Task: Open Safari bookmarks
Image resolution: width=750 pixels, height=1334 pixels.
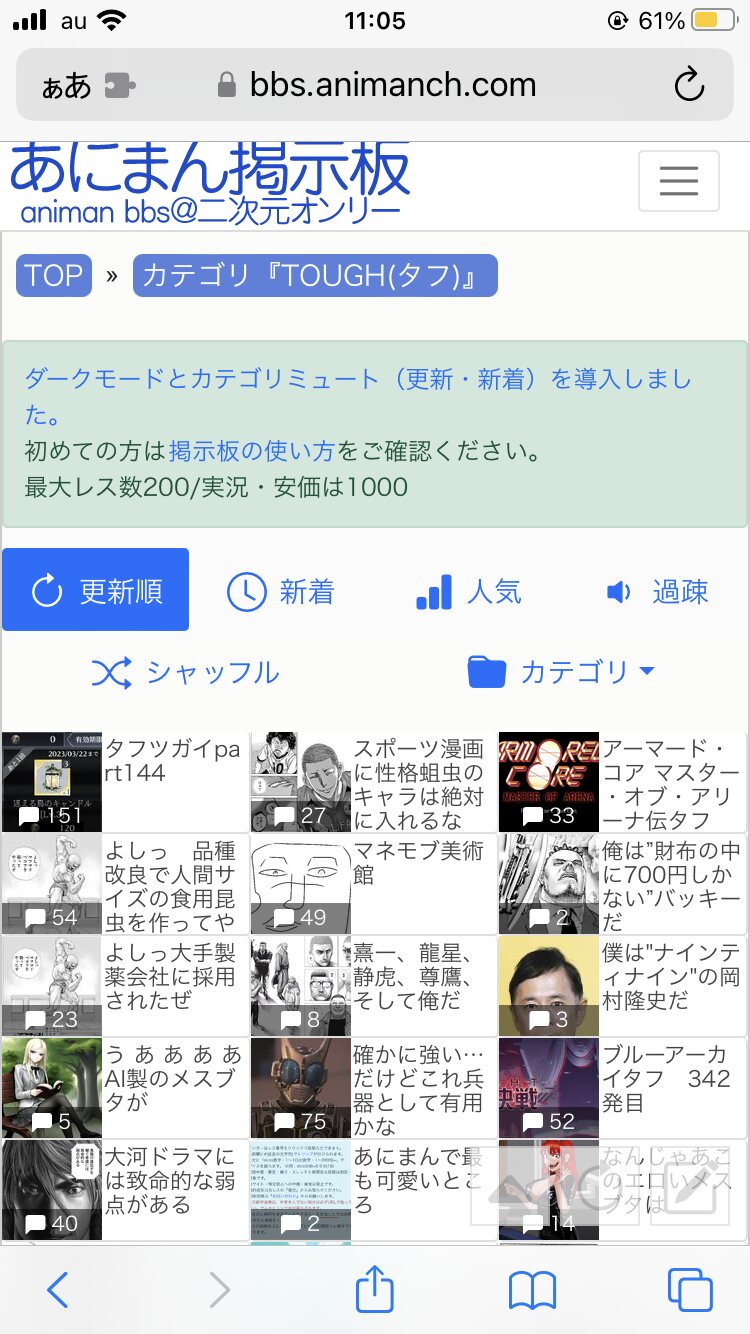Action: point(532,1291)
